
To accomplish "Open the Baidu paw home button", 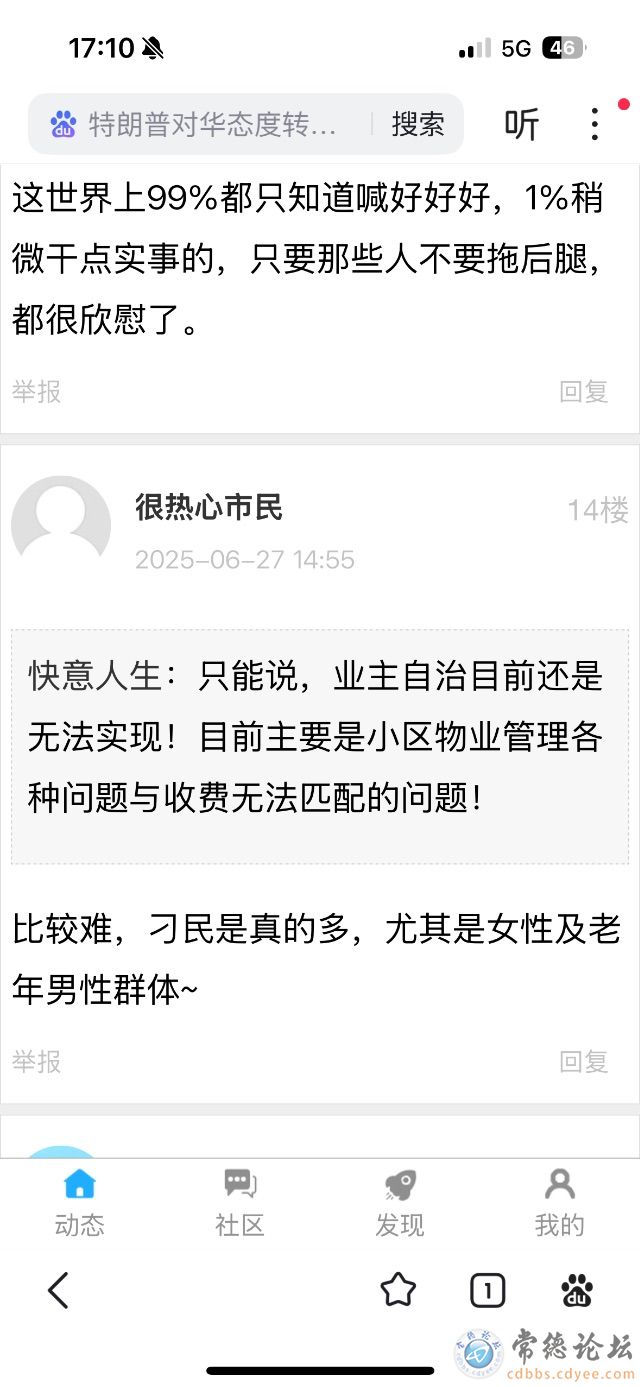I will point(576,1291).
